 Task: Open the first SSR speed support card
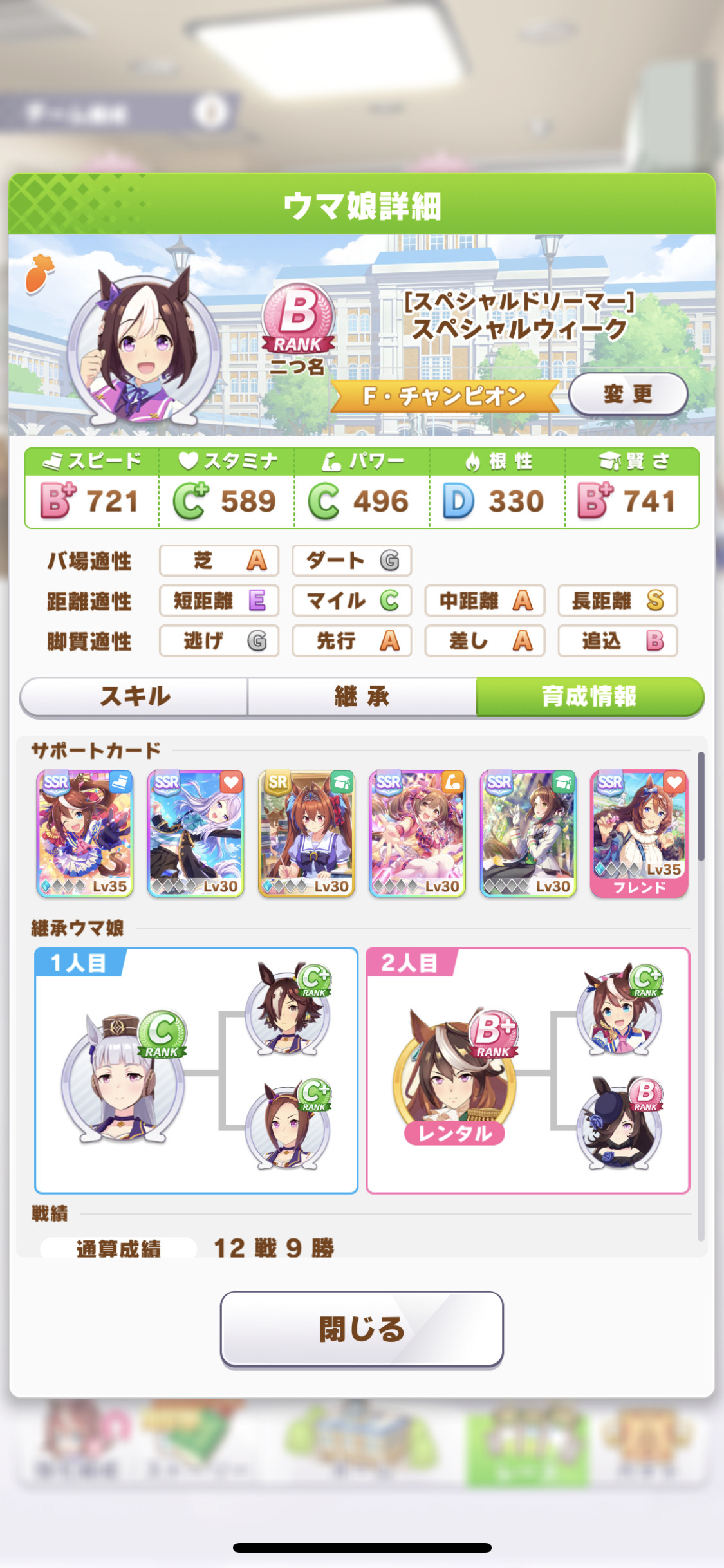(85, 834)
